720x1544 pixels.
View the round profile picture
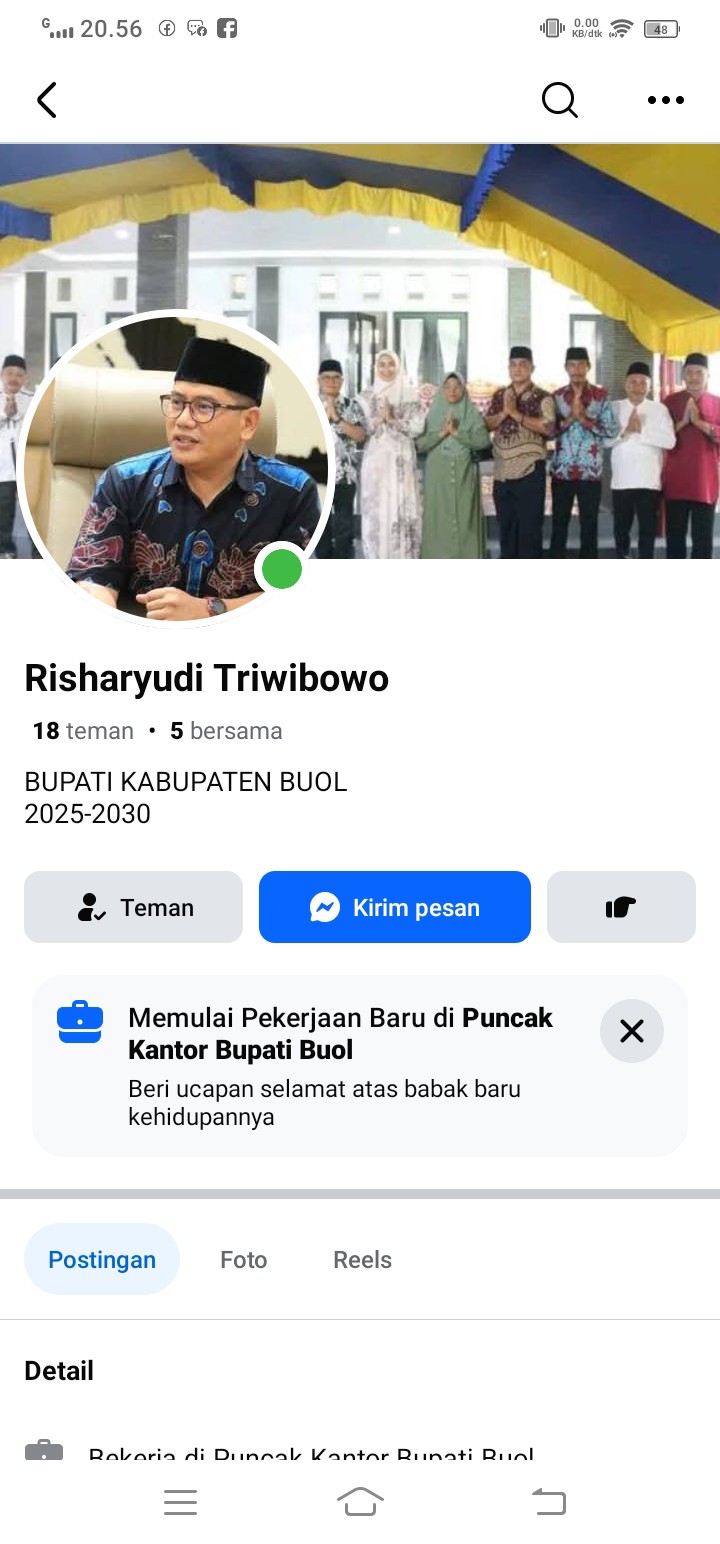tap(175, 468)
